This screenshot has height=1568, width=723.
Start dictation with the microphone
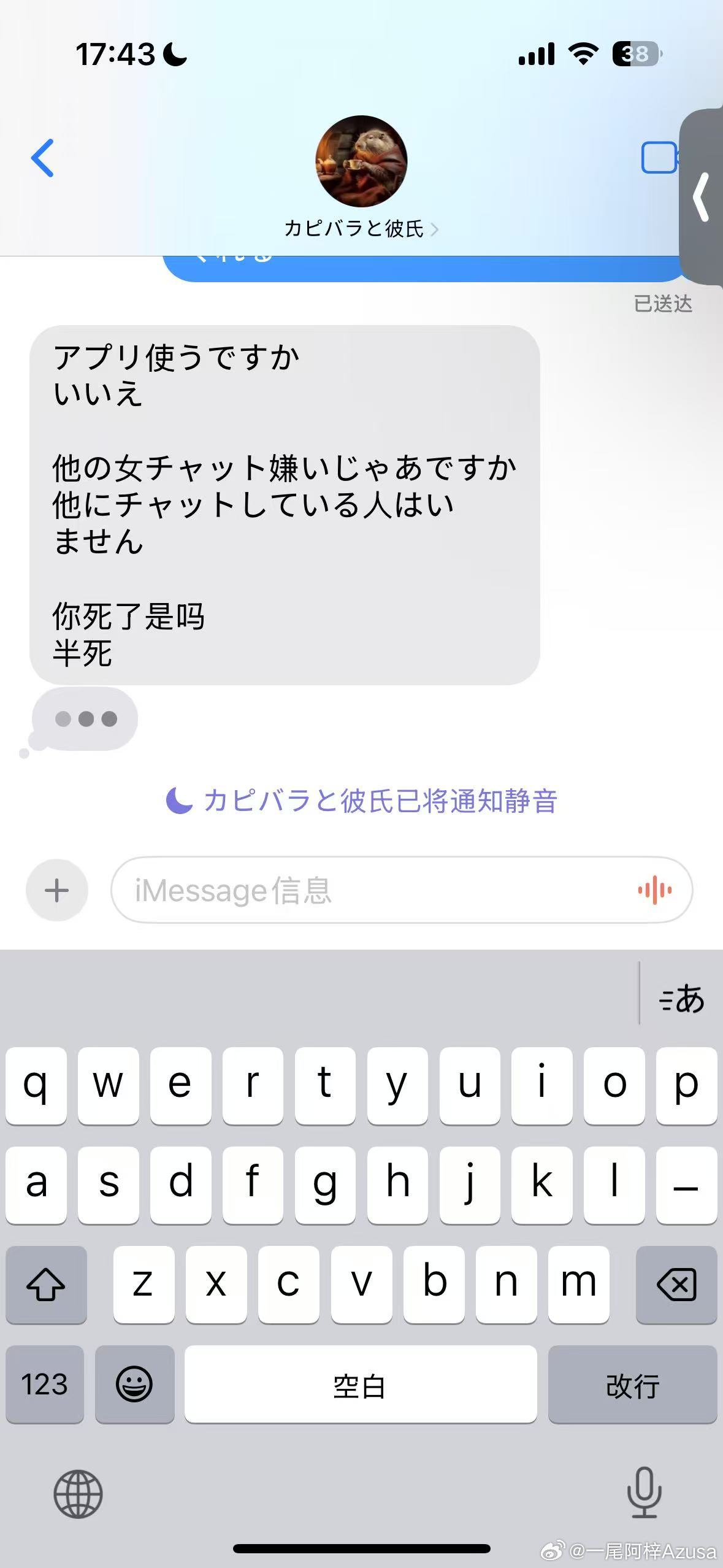point(644,1493)
